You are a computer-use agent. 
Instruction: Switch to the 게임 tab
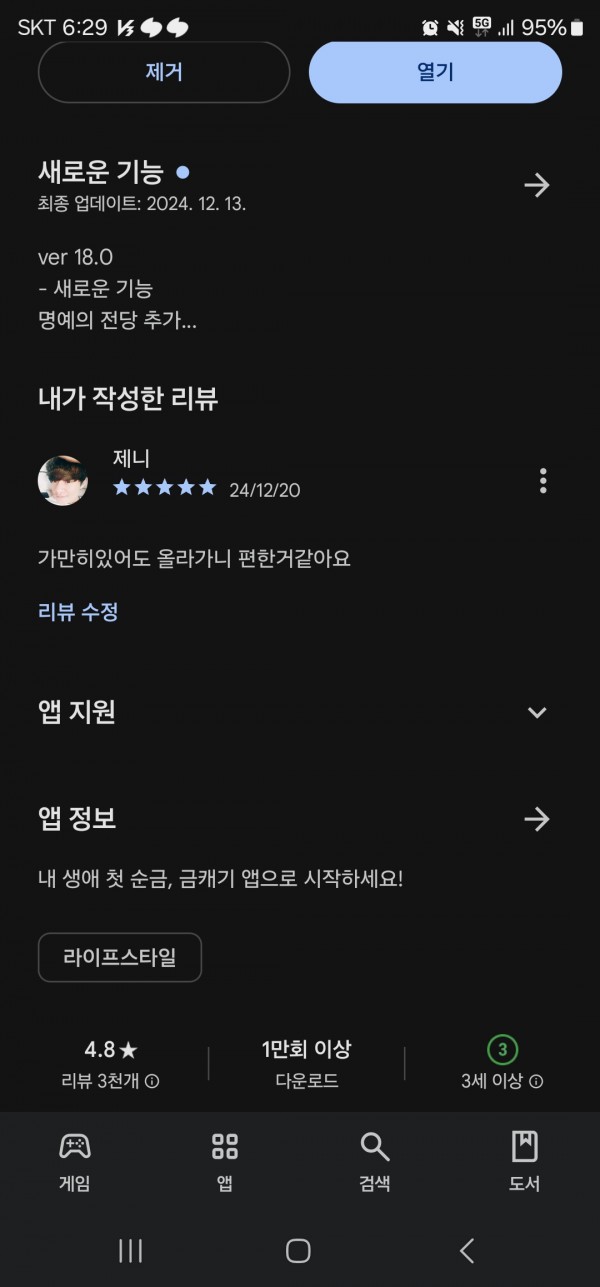tap(75, 1162)
